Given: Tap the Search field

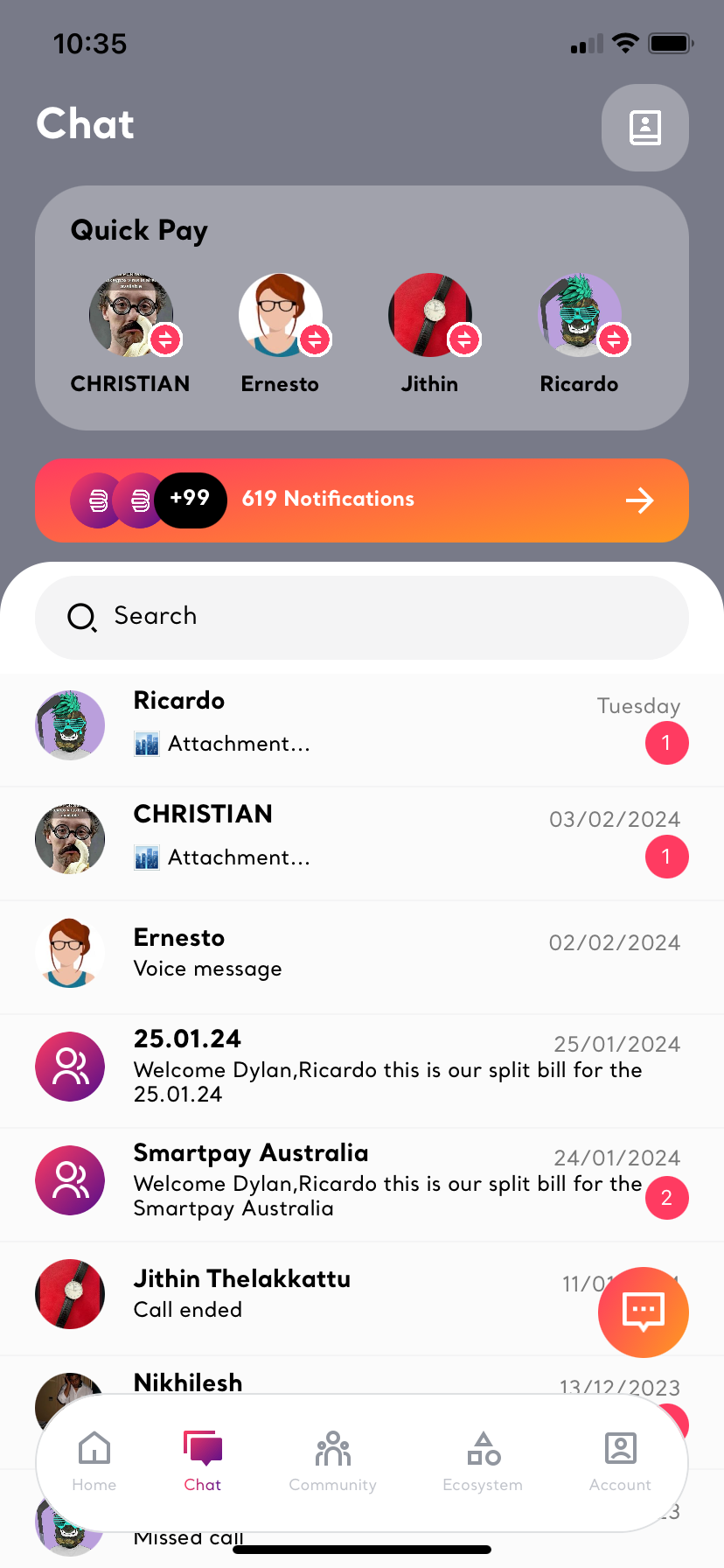Looking at the screenshot, I should coord(362,617).
